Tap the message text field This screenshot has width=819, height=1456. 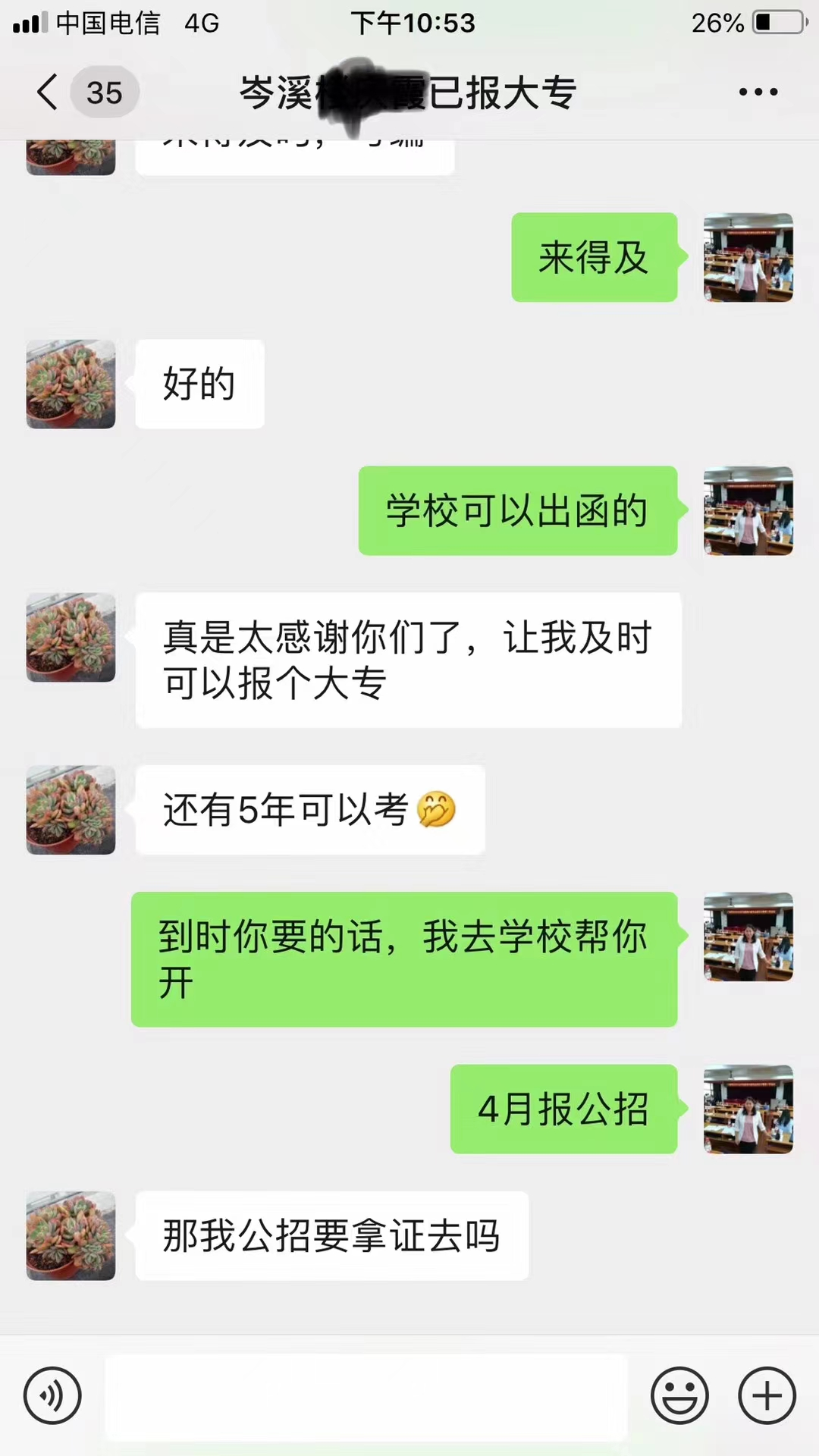pos(366,1397)
